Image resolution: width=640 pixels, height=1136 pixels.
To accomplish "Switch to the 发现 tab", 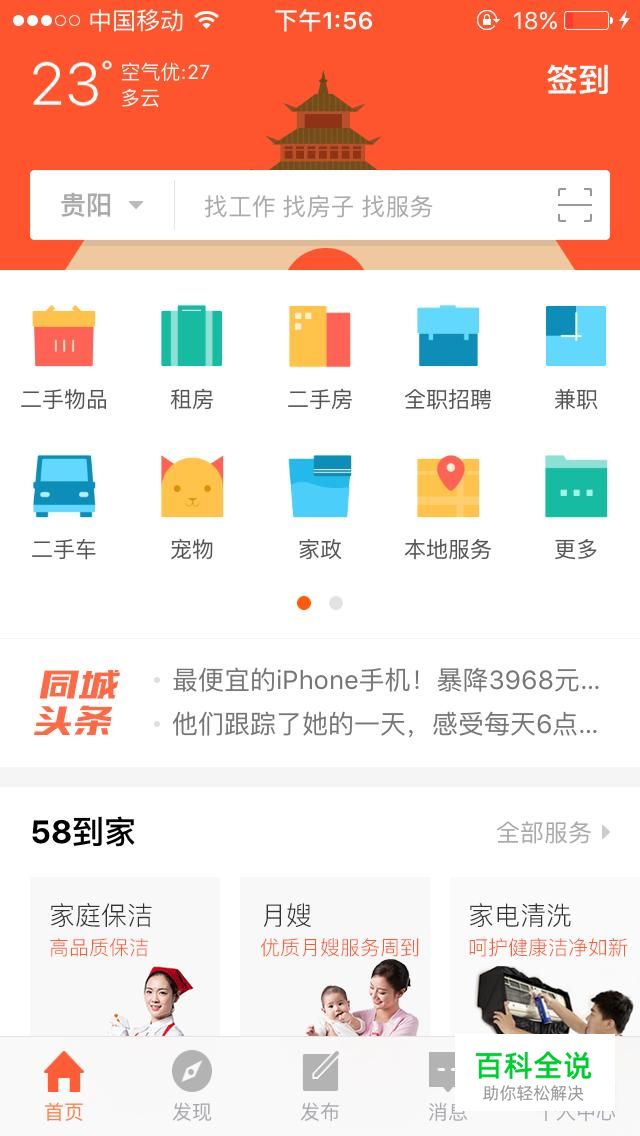I will pyautogui.click(x=192, y=1087).
